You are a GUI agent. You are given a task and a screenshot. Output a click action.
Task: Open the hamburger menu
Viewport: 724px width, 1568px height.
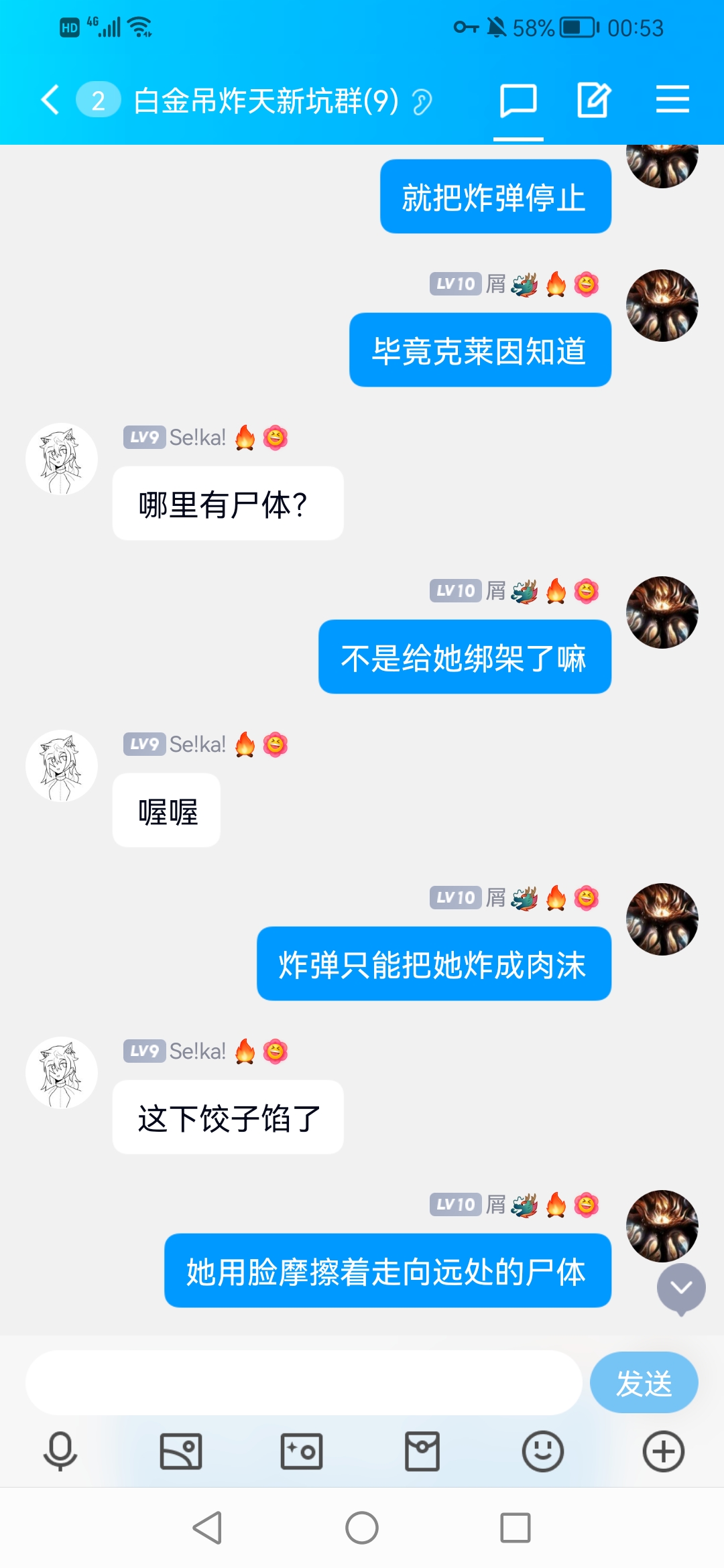tap(672, 100)
